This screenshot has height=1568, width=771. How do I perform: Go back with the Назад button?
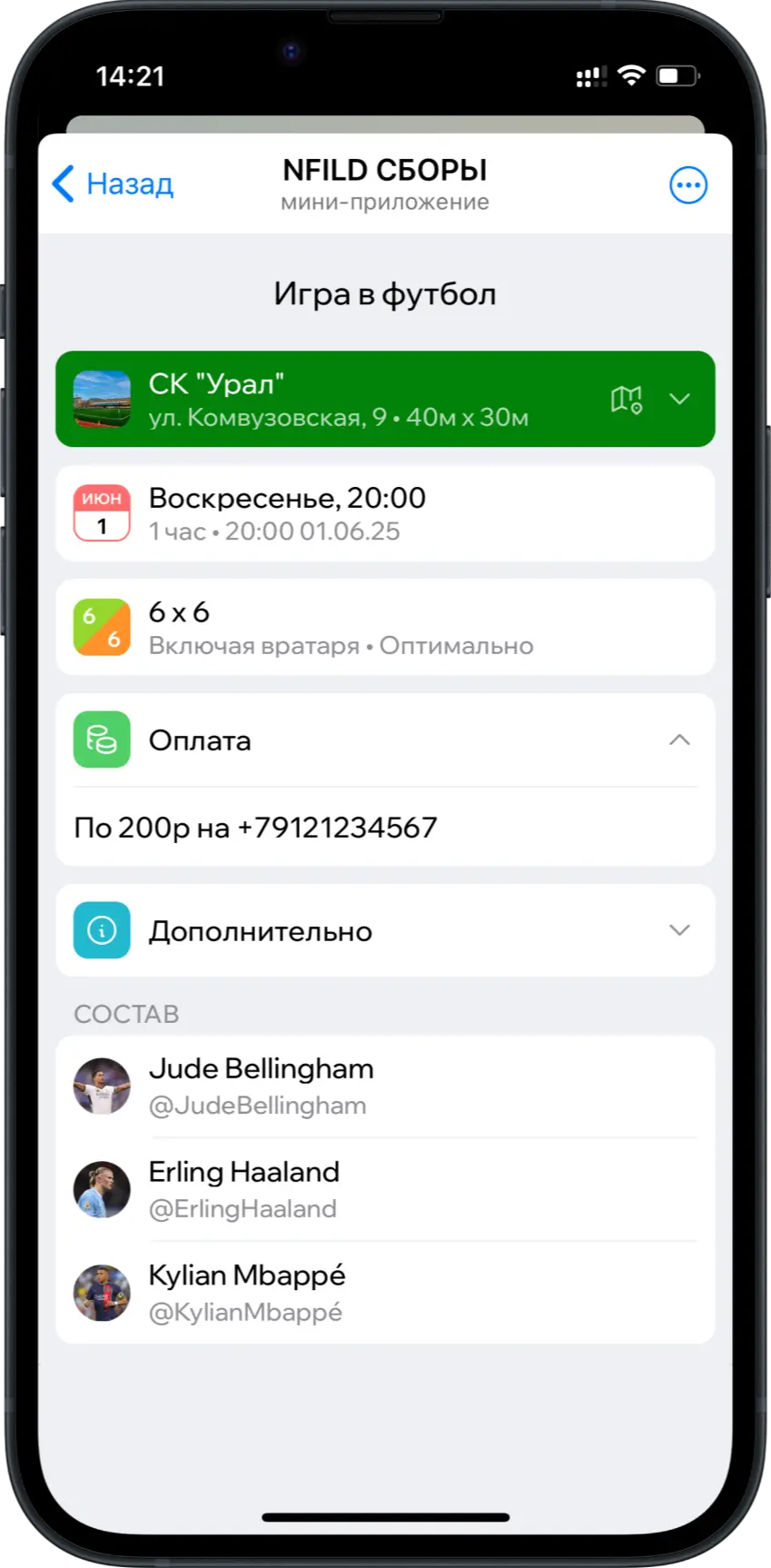coord(113,184)
